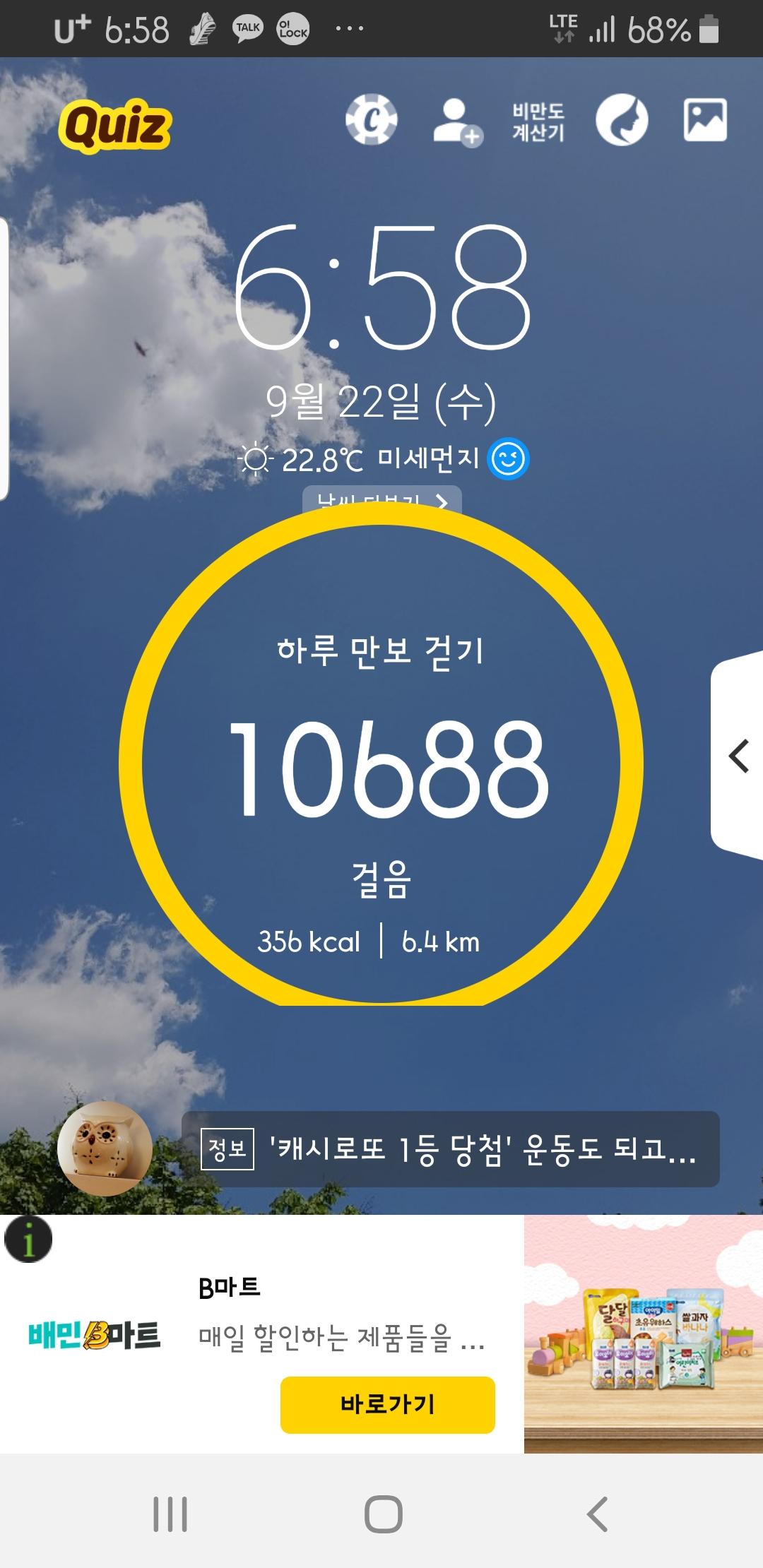The image size is (763, 1568).
Task: Change the background image
Action: tap(705, 120)
